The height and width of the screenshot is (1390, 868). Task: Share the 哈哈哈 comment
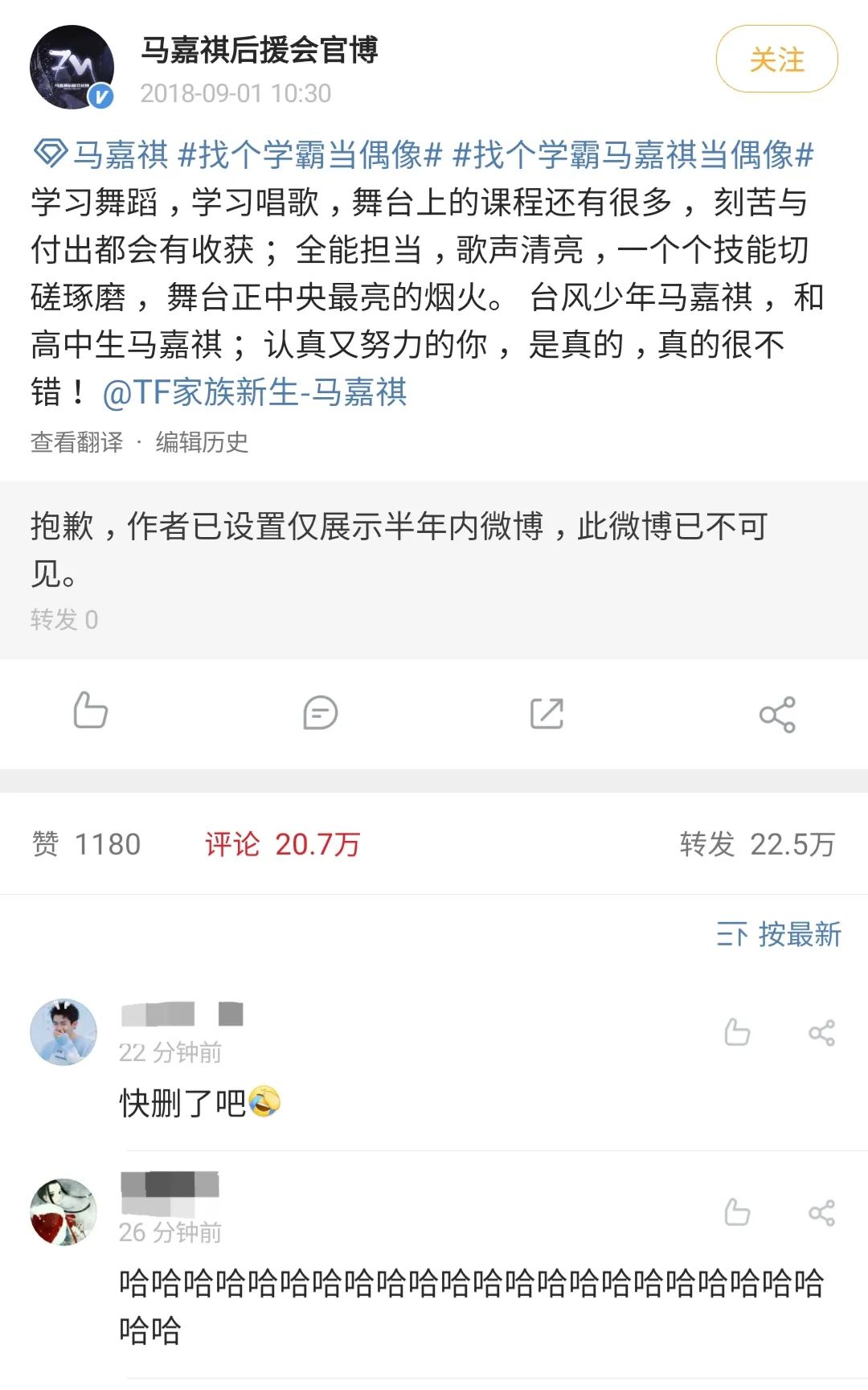click(x=821, y=1212)
